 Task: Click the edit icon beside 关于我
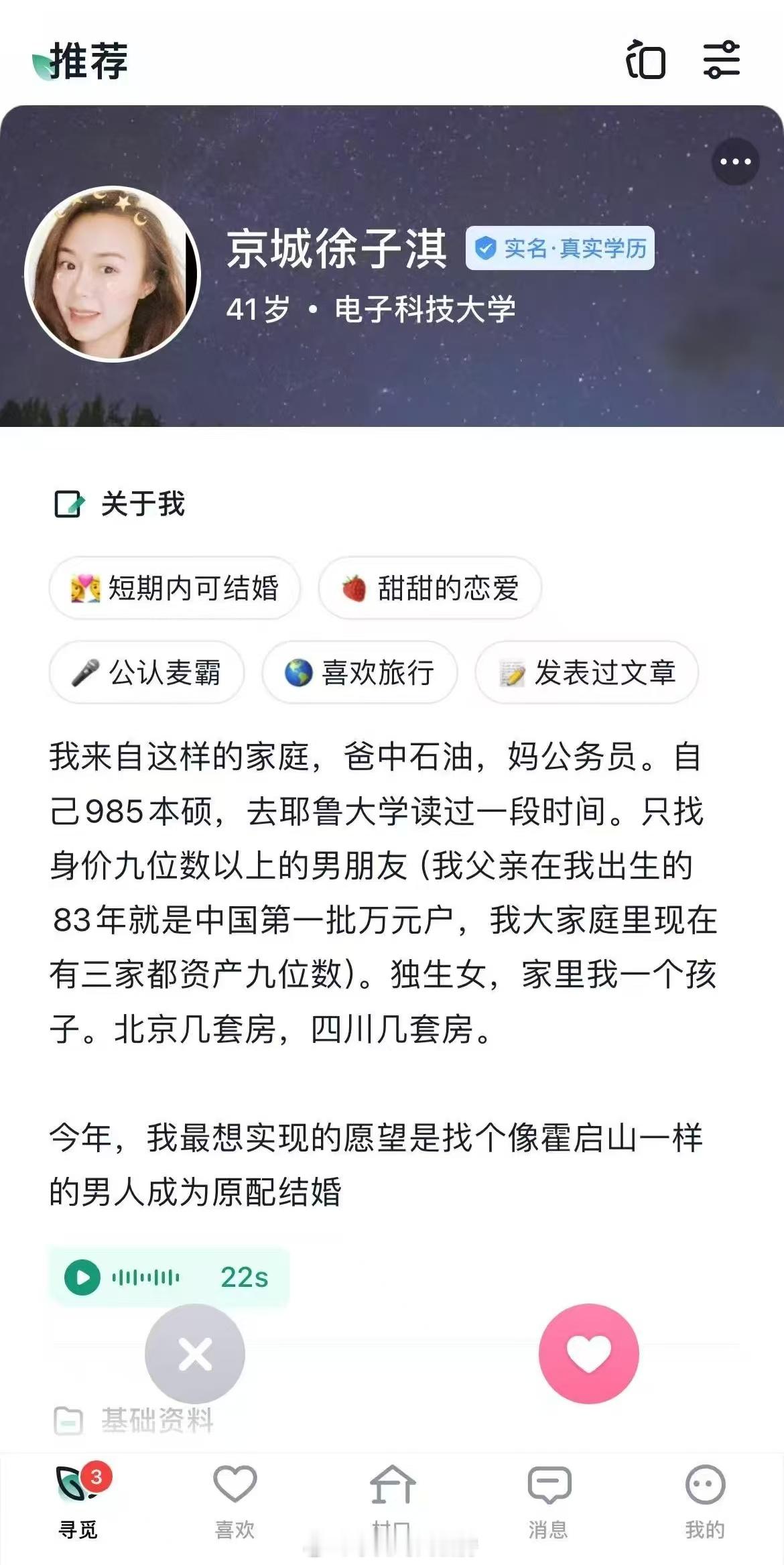[69, 503]
